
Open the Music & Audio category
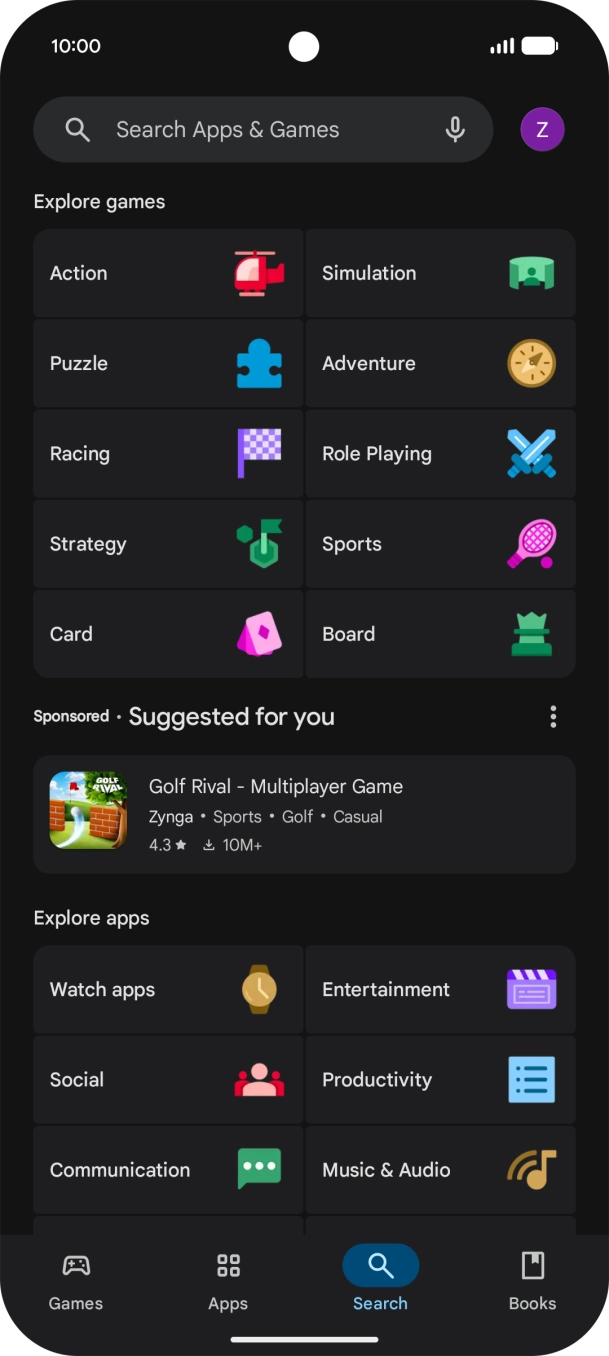(x=440, y=1169)
